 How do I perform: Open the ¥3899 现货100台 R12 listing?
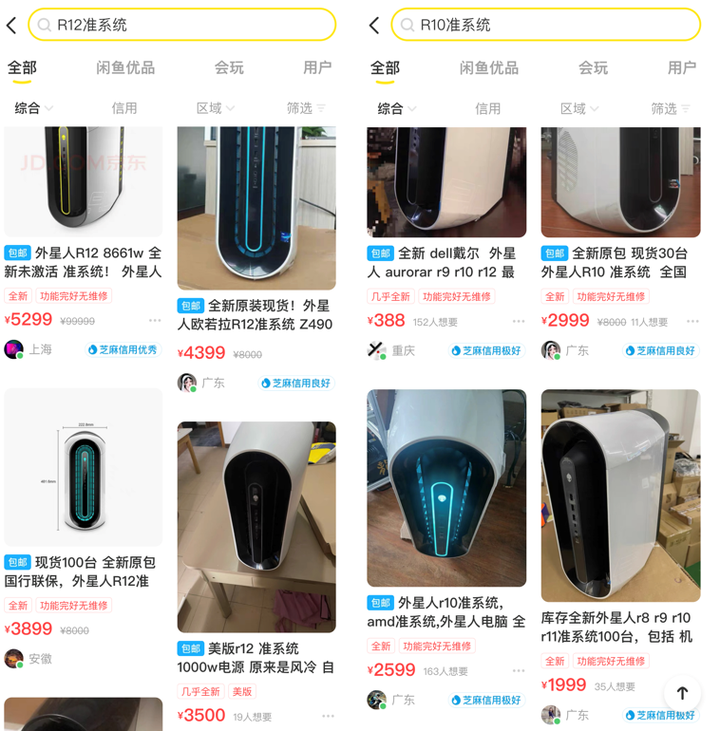[x=83, y=529]
